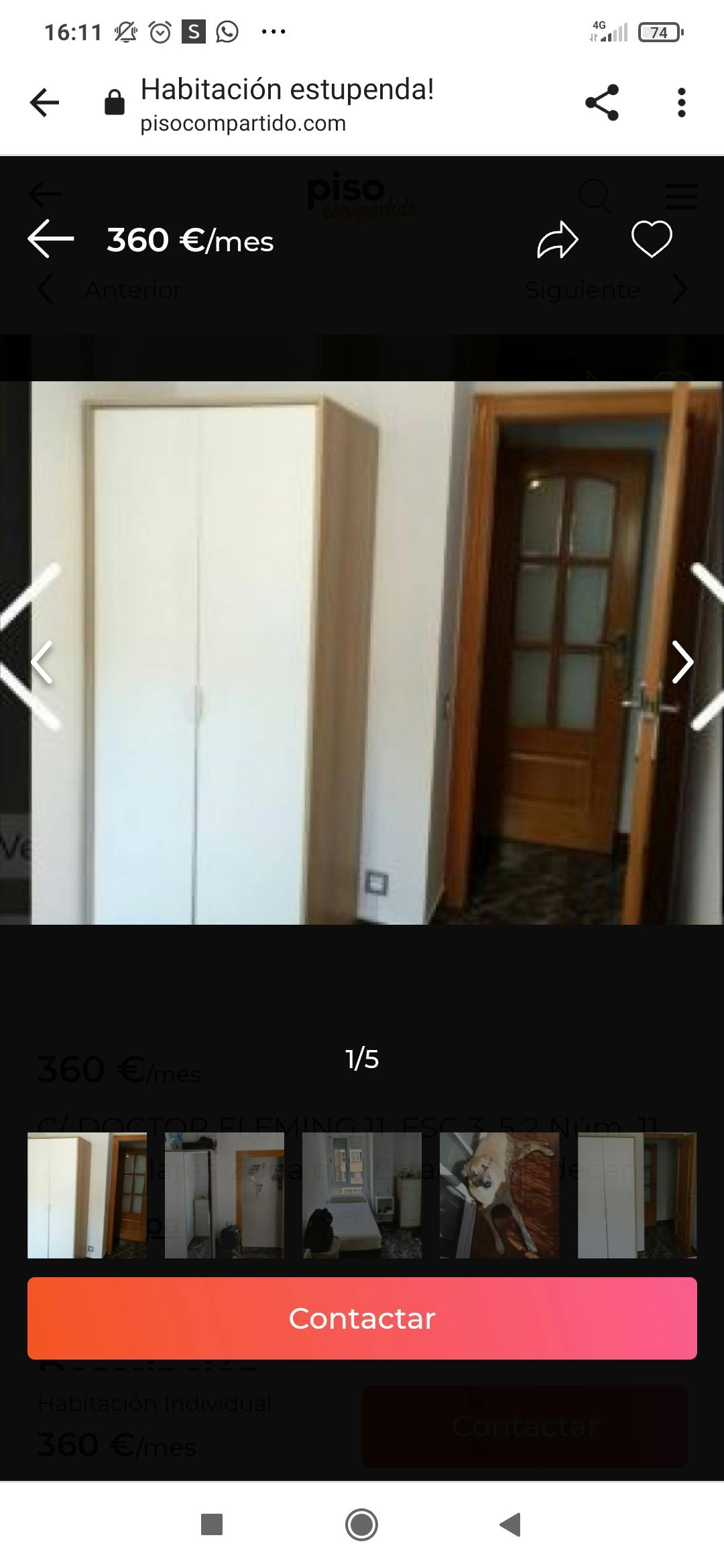Save listing to favorites with heart
The height and width of the screenshot is (1568, 724).
[652, 239]
